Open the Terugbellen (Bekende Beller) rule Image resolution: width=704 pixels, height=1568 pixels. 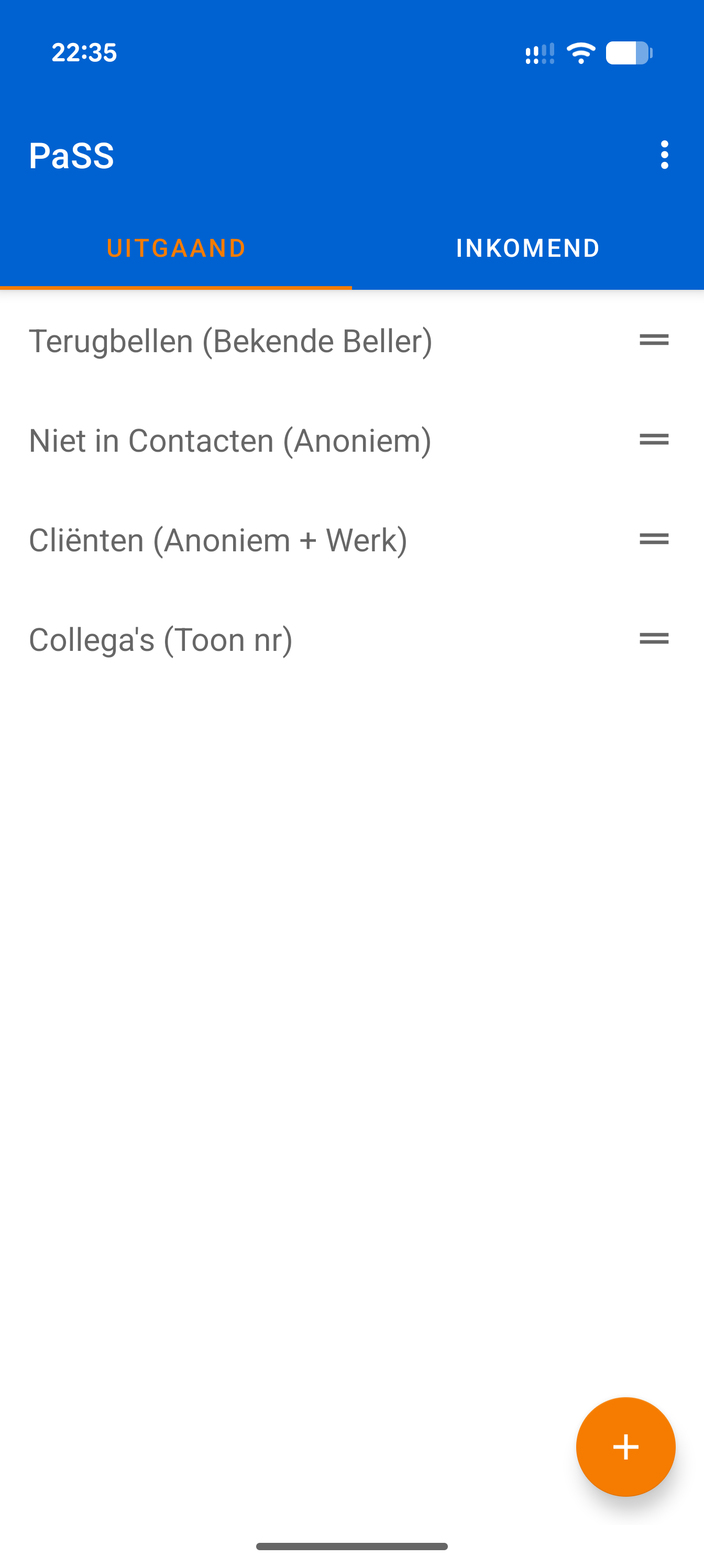(x=231, y=341)
